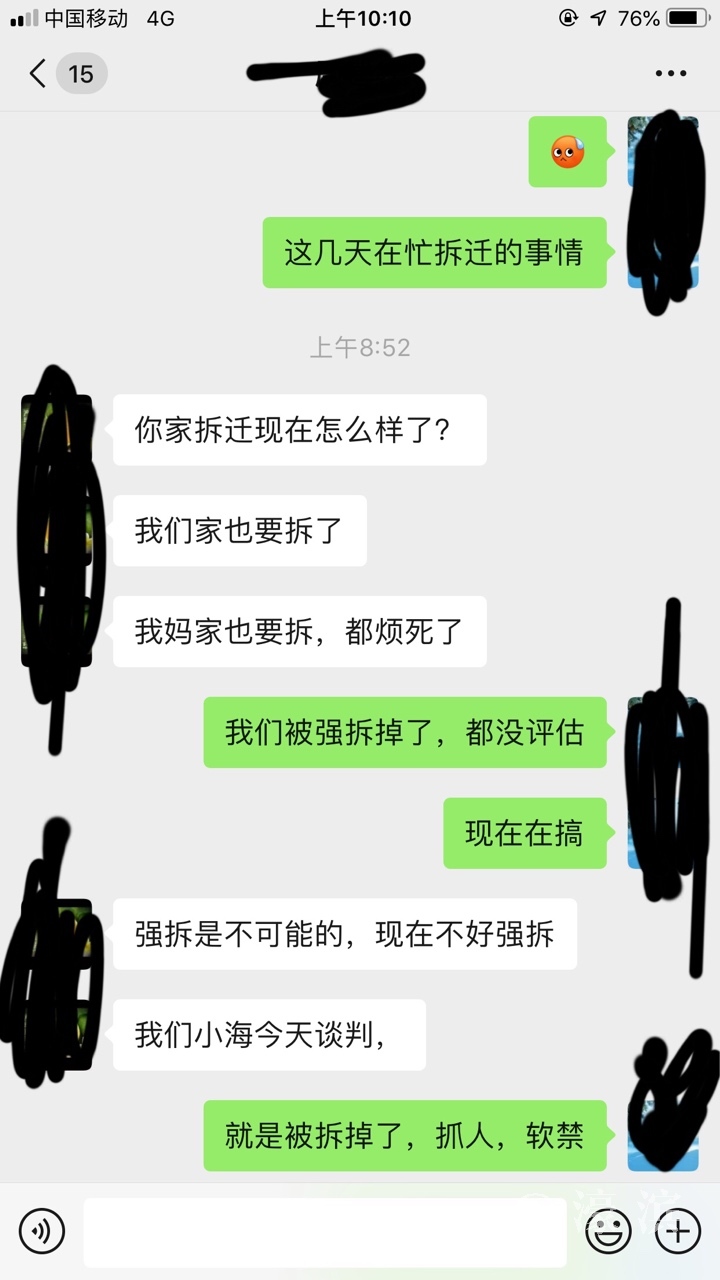Open the chat options three-dot menu
Screen dimensions: 720x1280
[670, 73]
